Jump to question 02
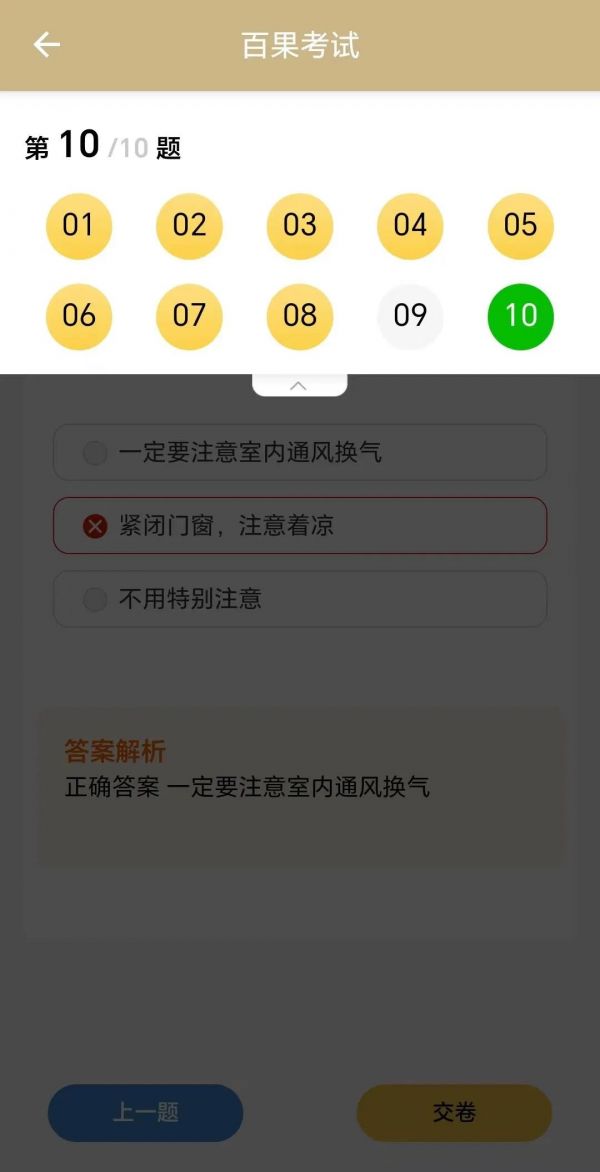The height and width of the screenshot is (1172, 600). (x=189, y=226)
